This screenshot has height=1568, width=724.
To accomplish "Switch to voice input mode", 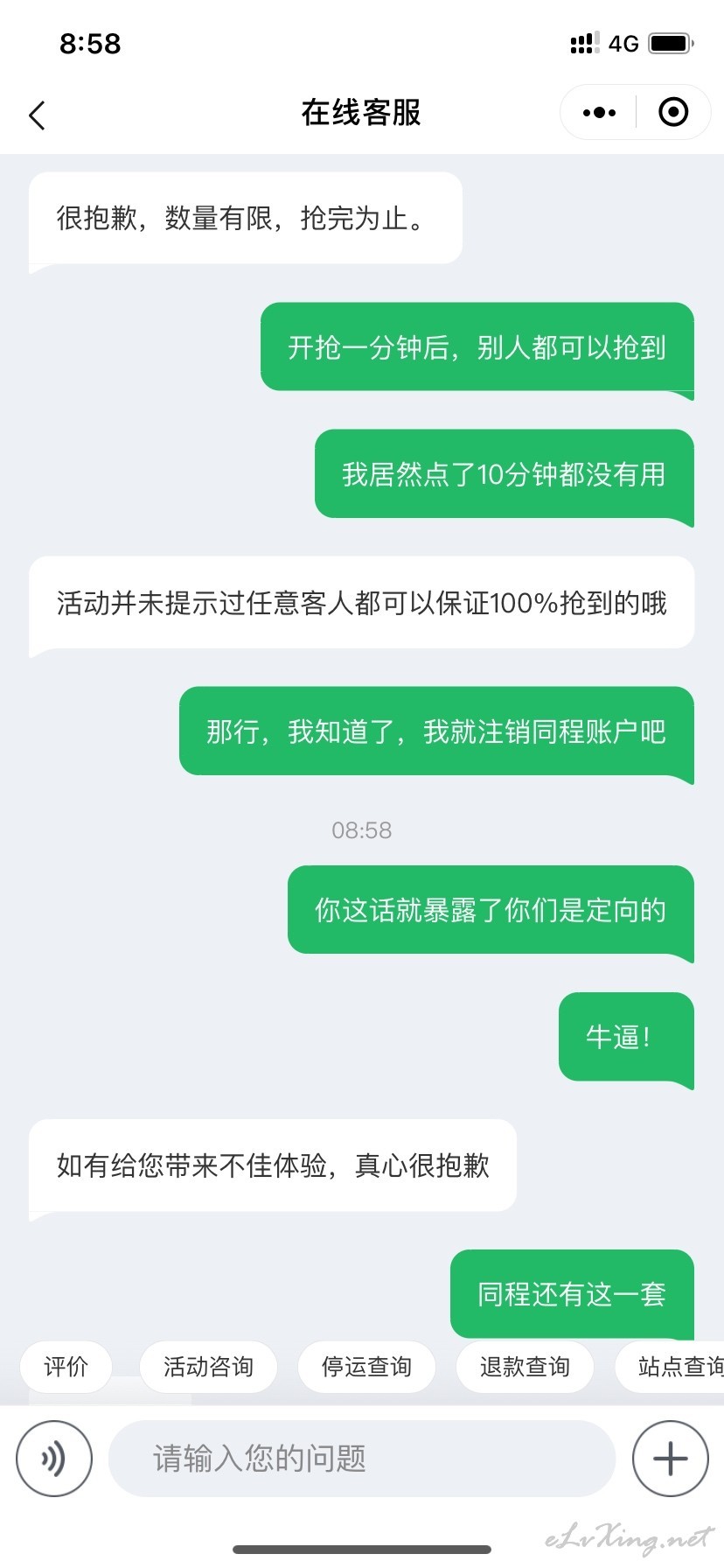I will pyautogui.click(x=54, y=1459).
